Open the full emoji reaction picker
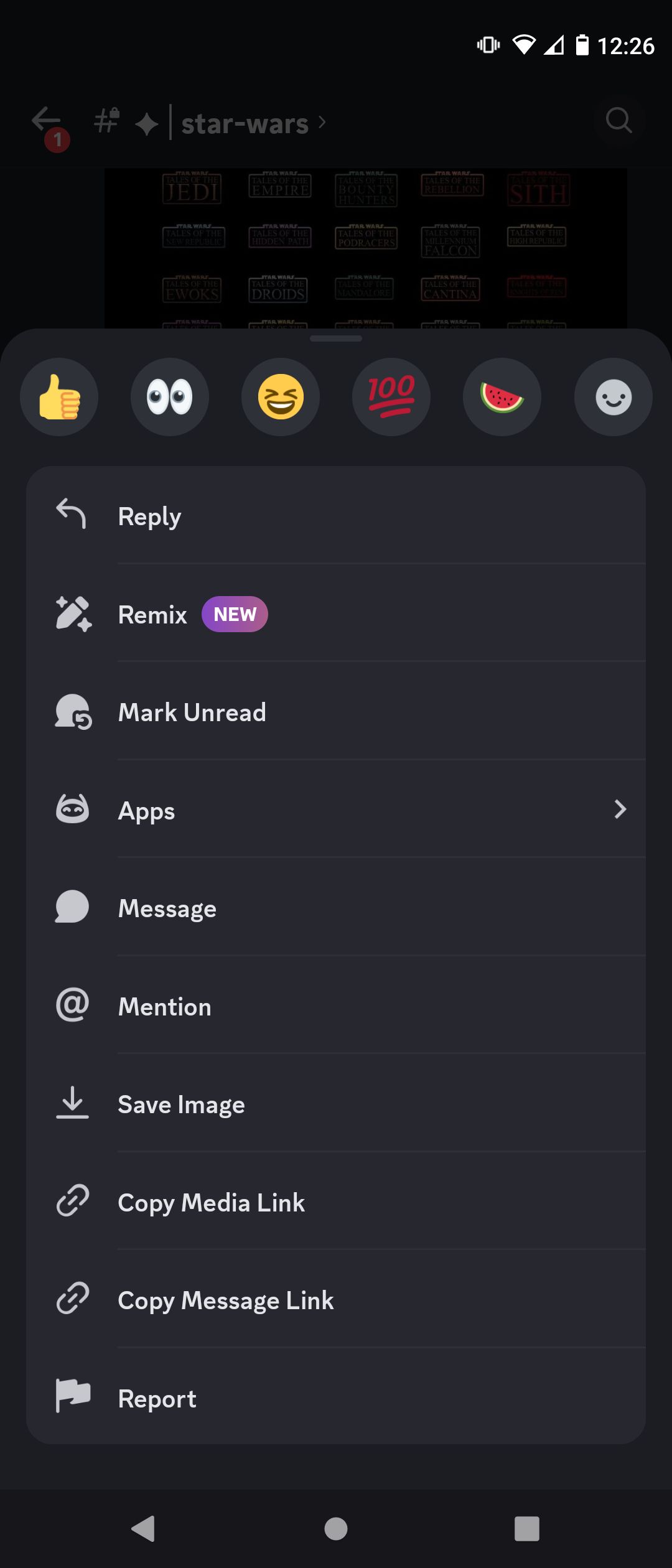672x1568 pixels. [613, 396]
